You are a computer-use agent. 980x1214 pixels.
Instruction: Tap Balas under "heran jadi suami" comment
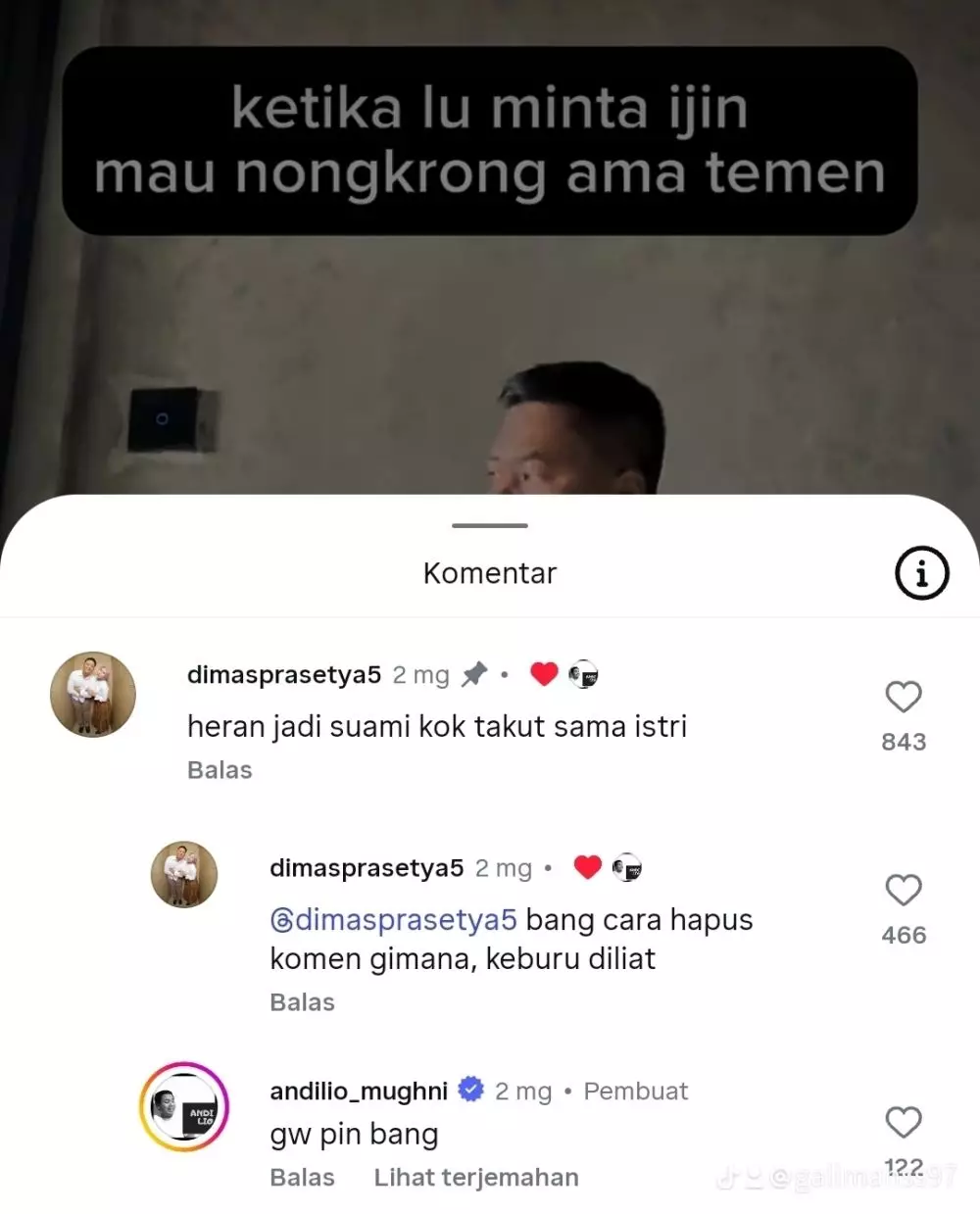pyautogui.click(x=220, y=770)
